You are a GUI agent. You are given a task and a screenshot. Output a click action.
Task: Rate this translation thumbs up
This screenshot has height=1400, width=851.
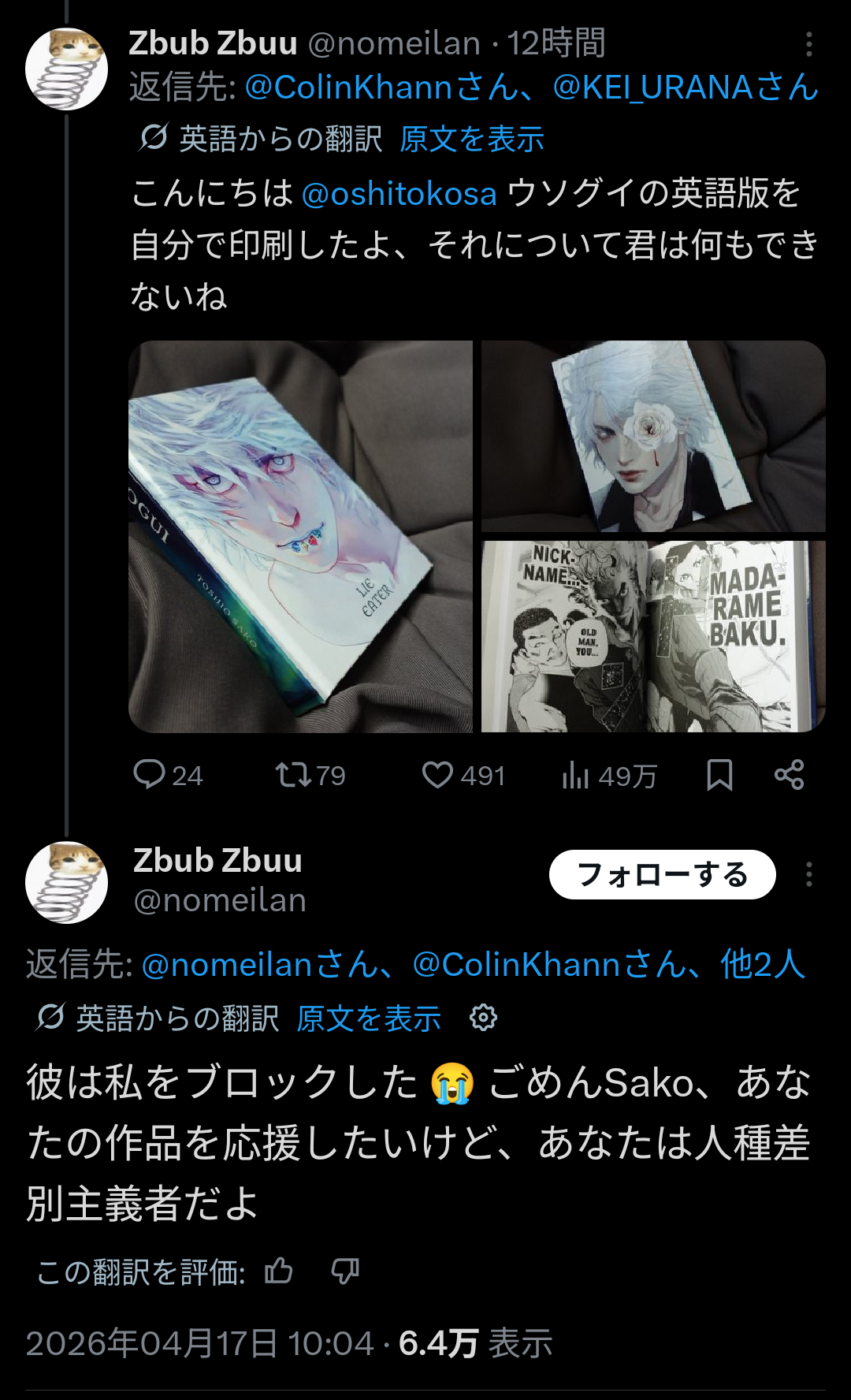pos(278,1271)
